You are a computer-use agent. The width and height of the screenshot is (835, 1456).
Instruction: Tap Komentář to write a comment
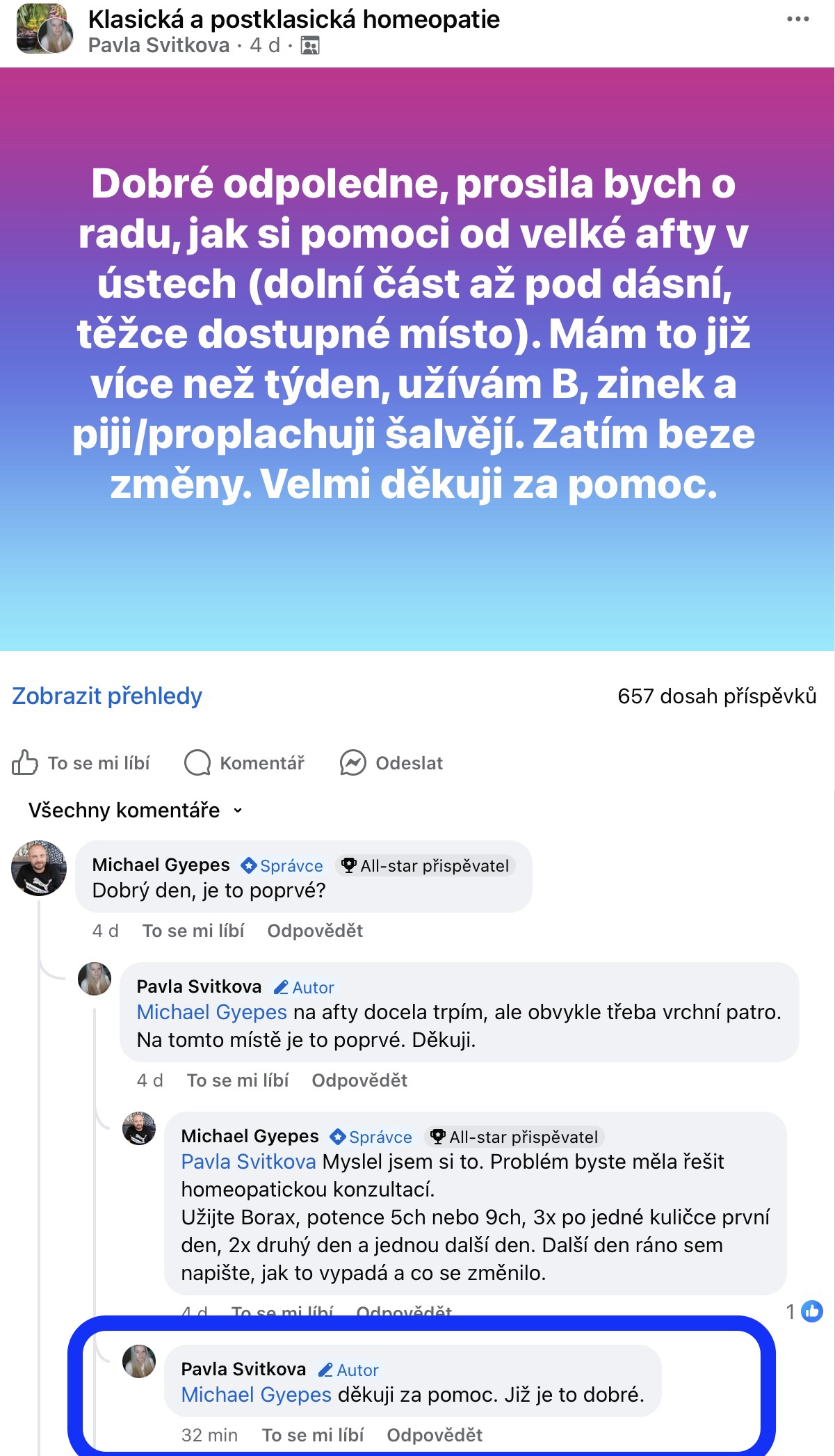click(x=245, y=763)
